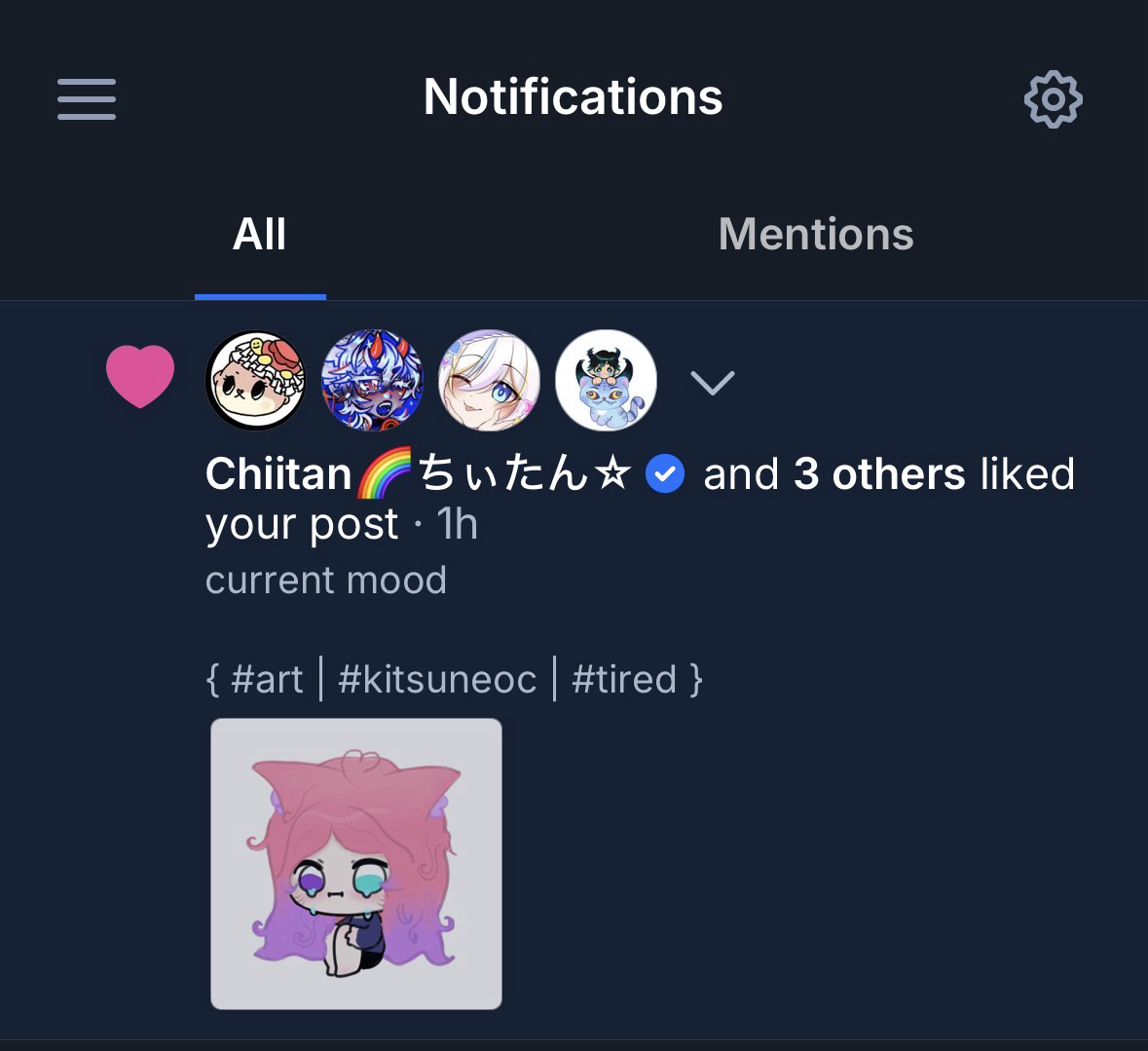Open the blue cat avatar profile
The width and height of the screenshot is (1148, 1051).
(x=606, y=380)
